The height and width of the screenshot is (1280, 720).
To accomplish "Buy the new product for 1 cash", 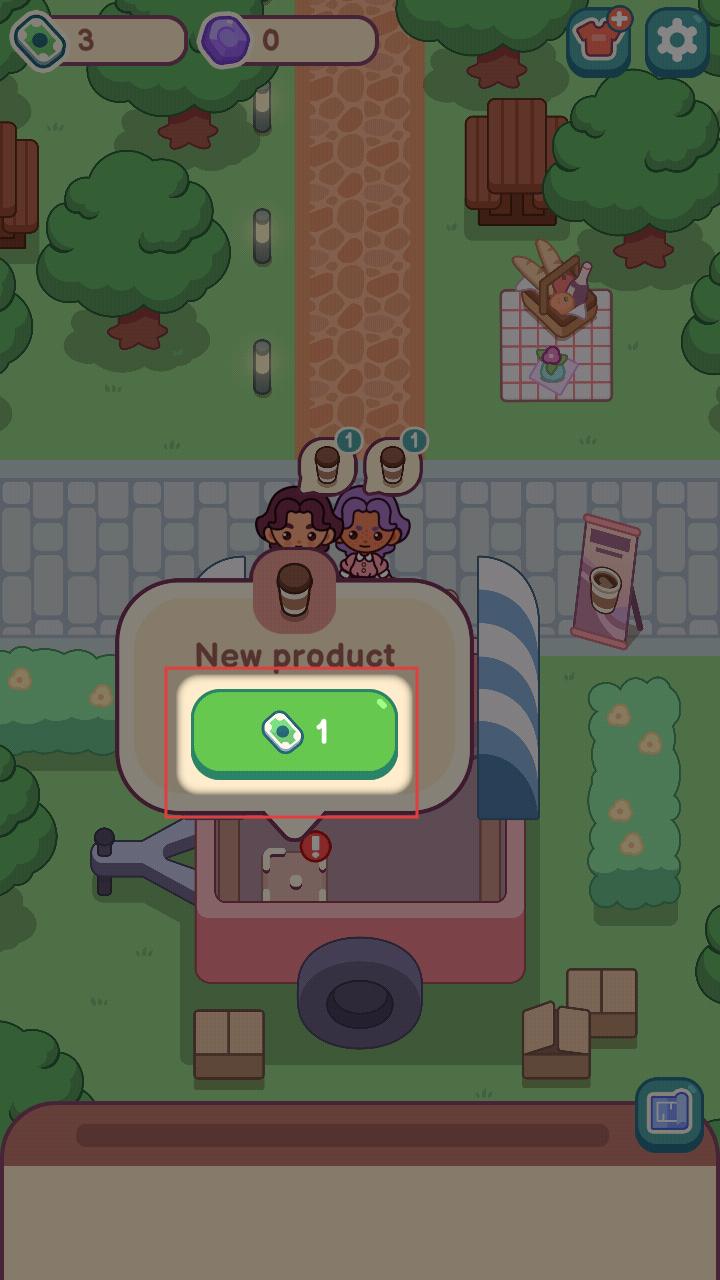I will 294,733.
